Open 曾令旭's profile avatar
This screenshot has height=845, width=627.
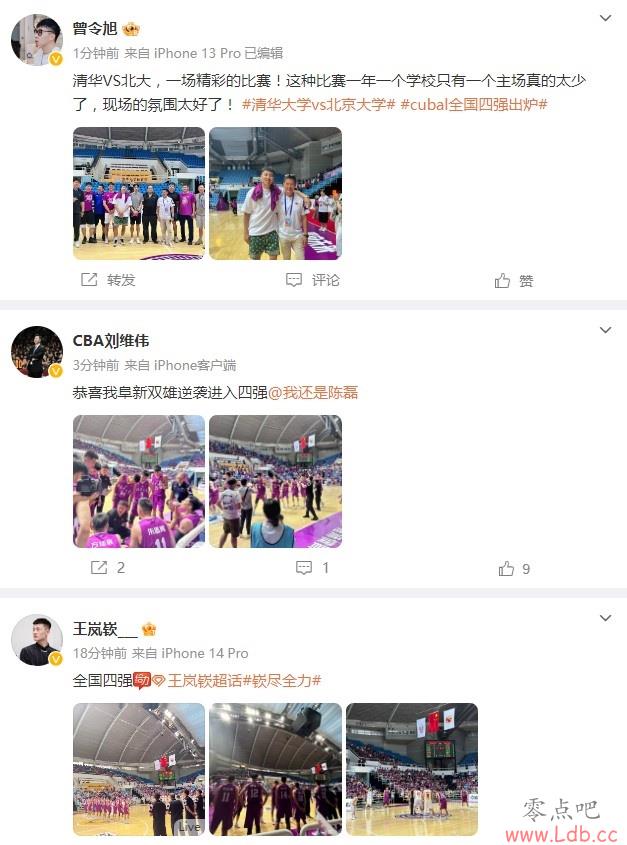[37, 40]
